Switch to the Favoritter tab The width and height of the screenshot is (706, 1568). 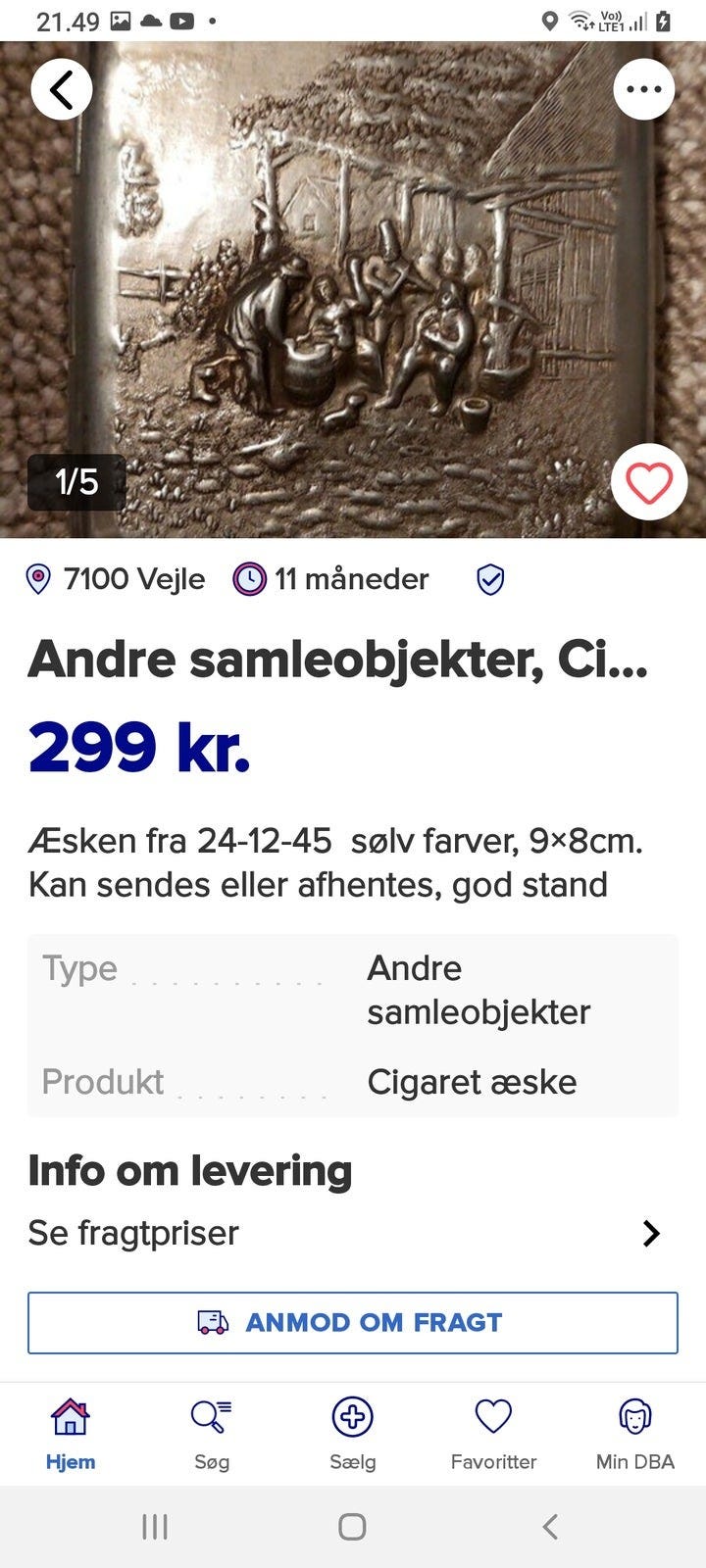[x=493, y=1431]
